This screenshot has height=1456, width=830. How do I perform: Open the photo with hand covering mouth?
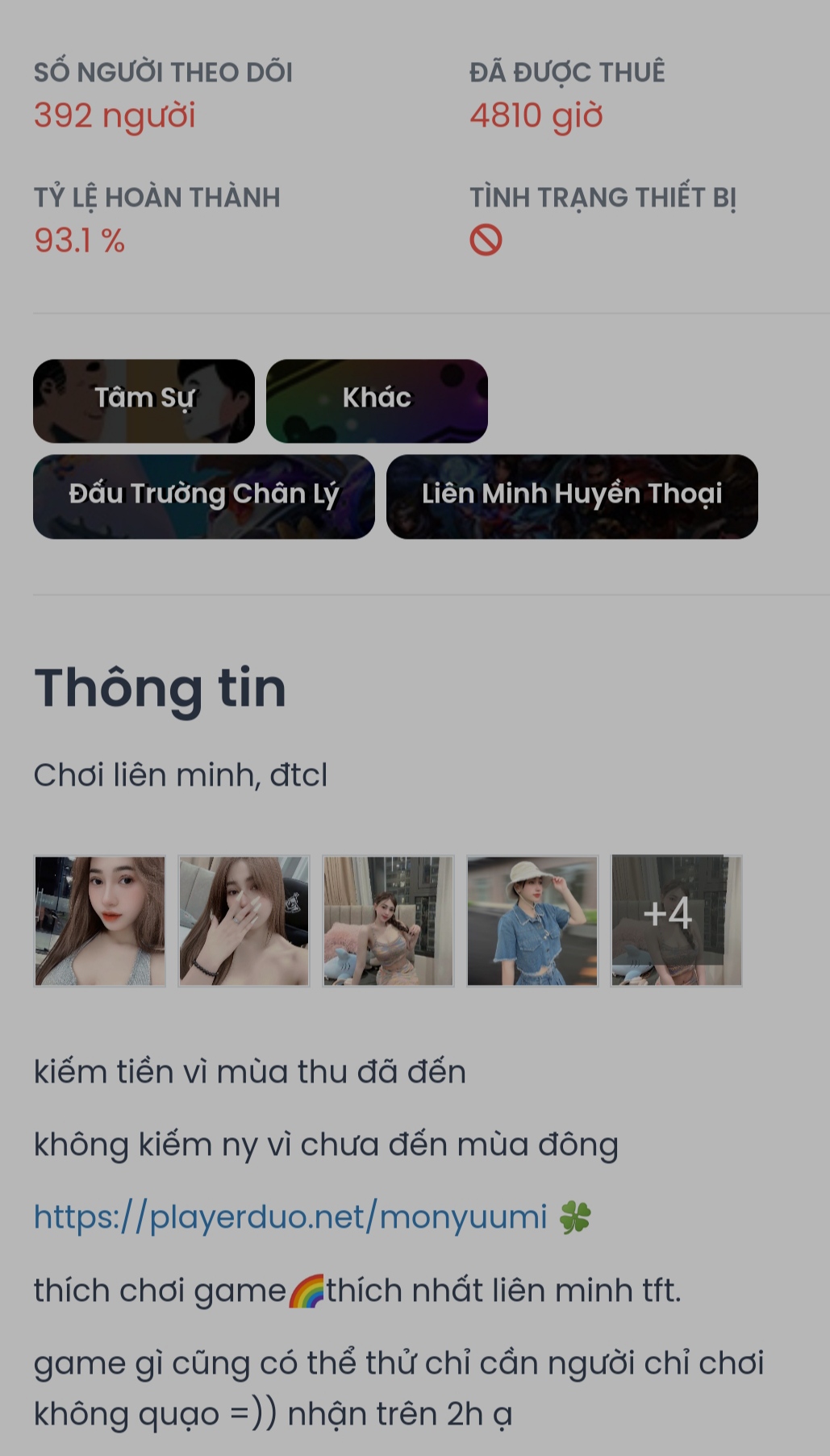(244, 920)
